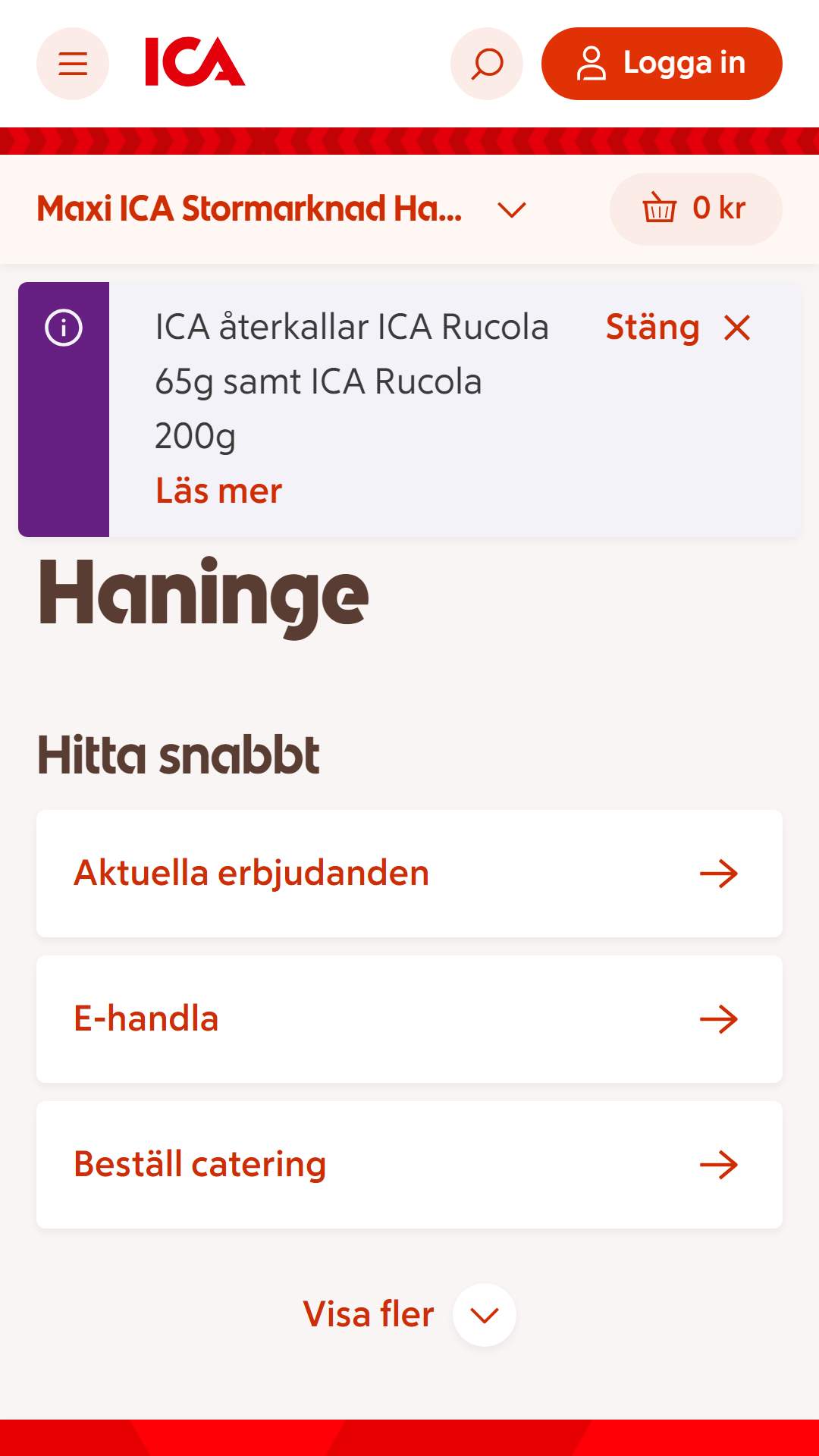The height and width of the screenshot is (1456, 819).
Task: Go to E-handla
Action: pyautogui.click(x=409, y=1019)
